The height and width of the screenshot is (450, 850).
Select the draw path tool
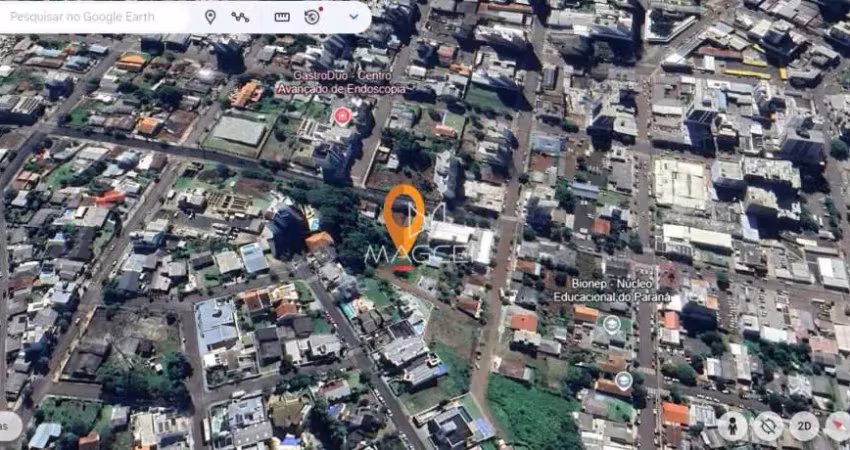[240, 17]
